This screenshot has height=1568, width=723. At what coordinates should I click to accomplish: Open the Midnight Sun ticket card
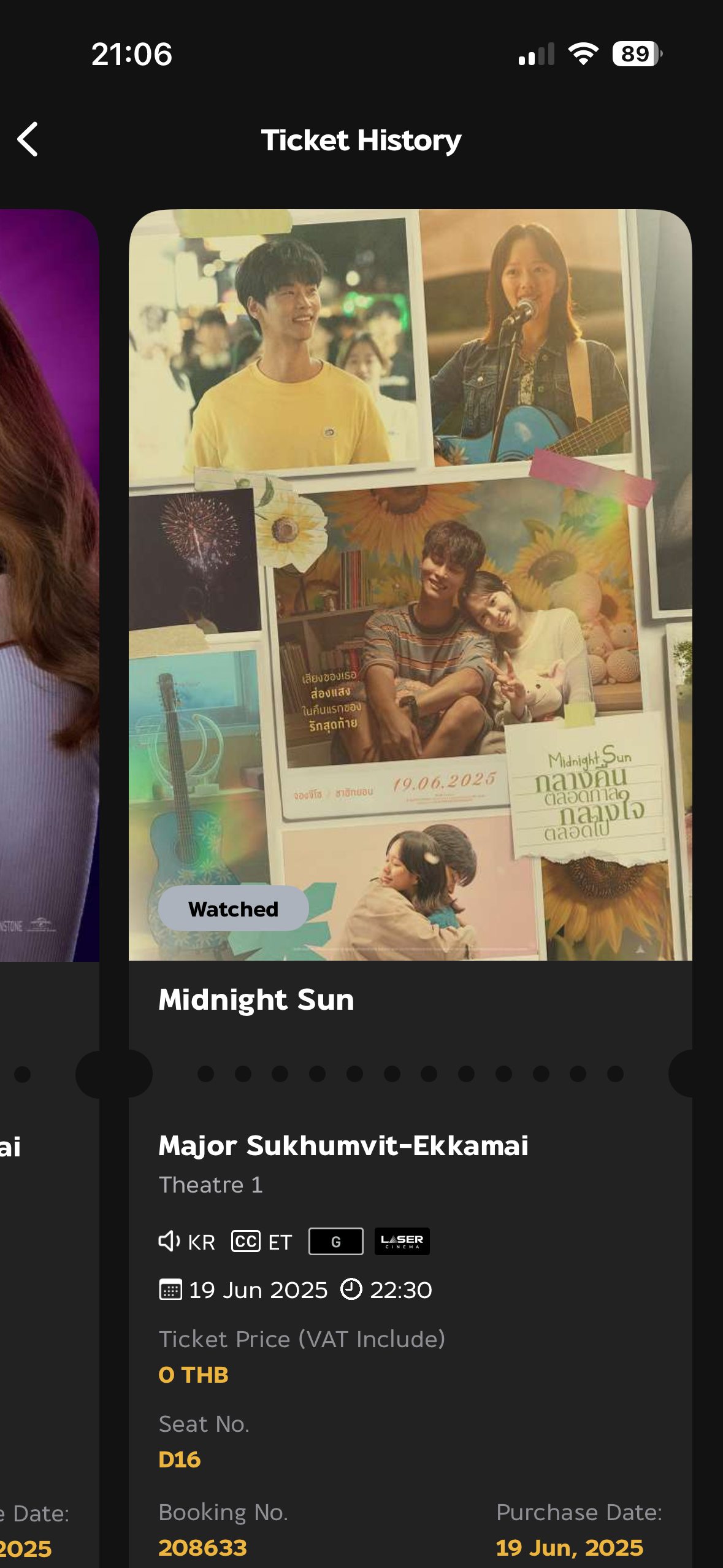[410, 583]
